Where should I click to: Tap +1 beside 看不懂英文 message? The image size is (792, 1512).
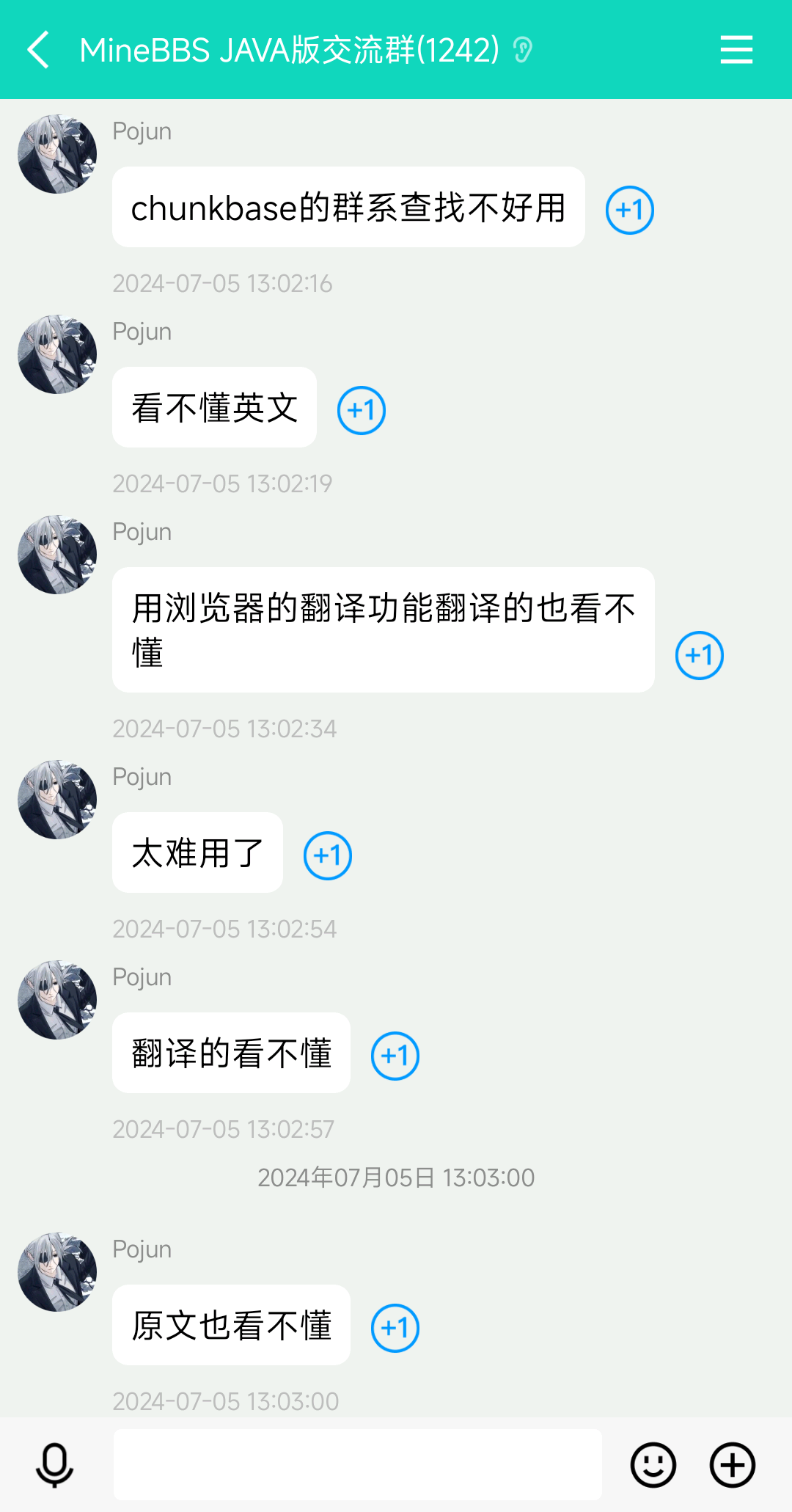pos(361,410)
